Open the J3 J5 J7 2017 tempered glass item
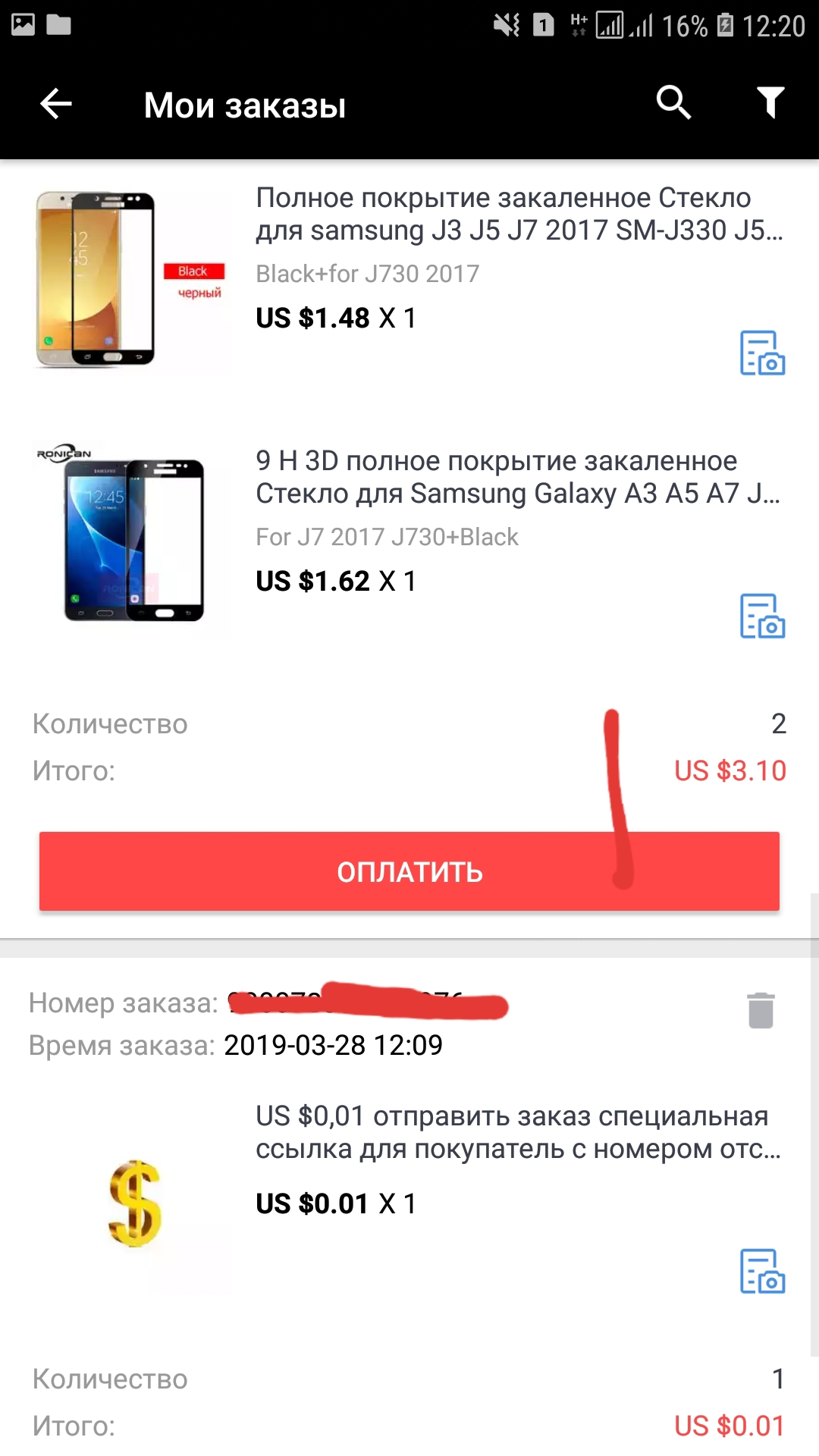Image resolution: width=819 pixels, height=1456 pixels. (519, 214)
